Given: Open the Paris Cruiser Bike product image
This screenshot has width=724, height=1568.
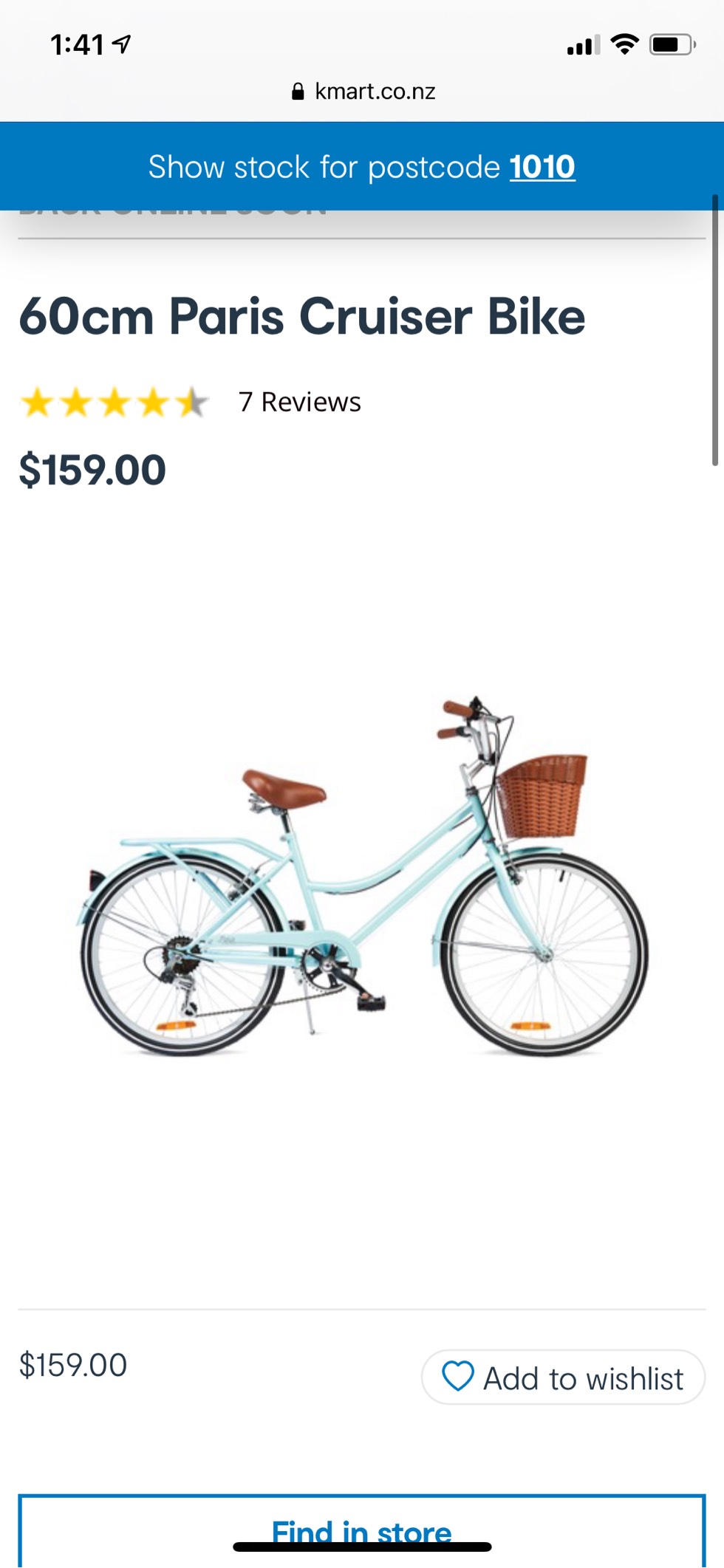Looking at the screenshot, I should (363, 877).
